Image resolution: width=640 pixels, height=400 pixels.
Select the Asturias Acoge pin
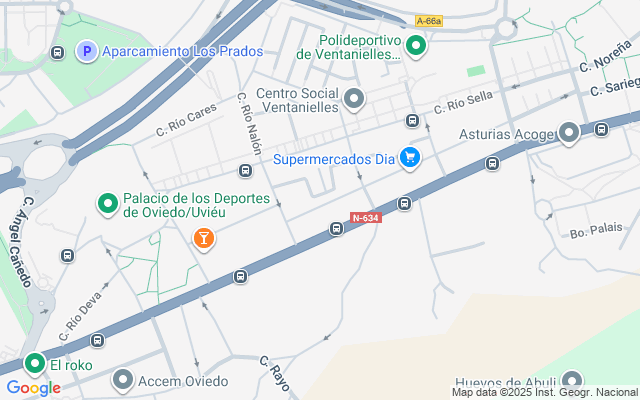click(x=569, y=133)
